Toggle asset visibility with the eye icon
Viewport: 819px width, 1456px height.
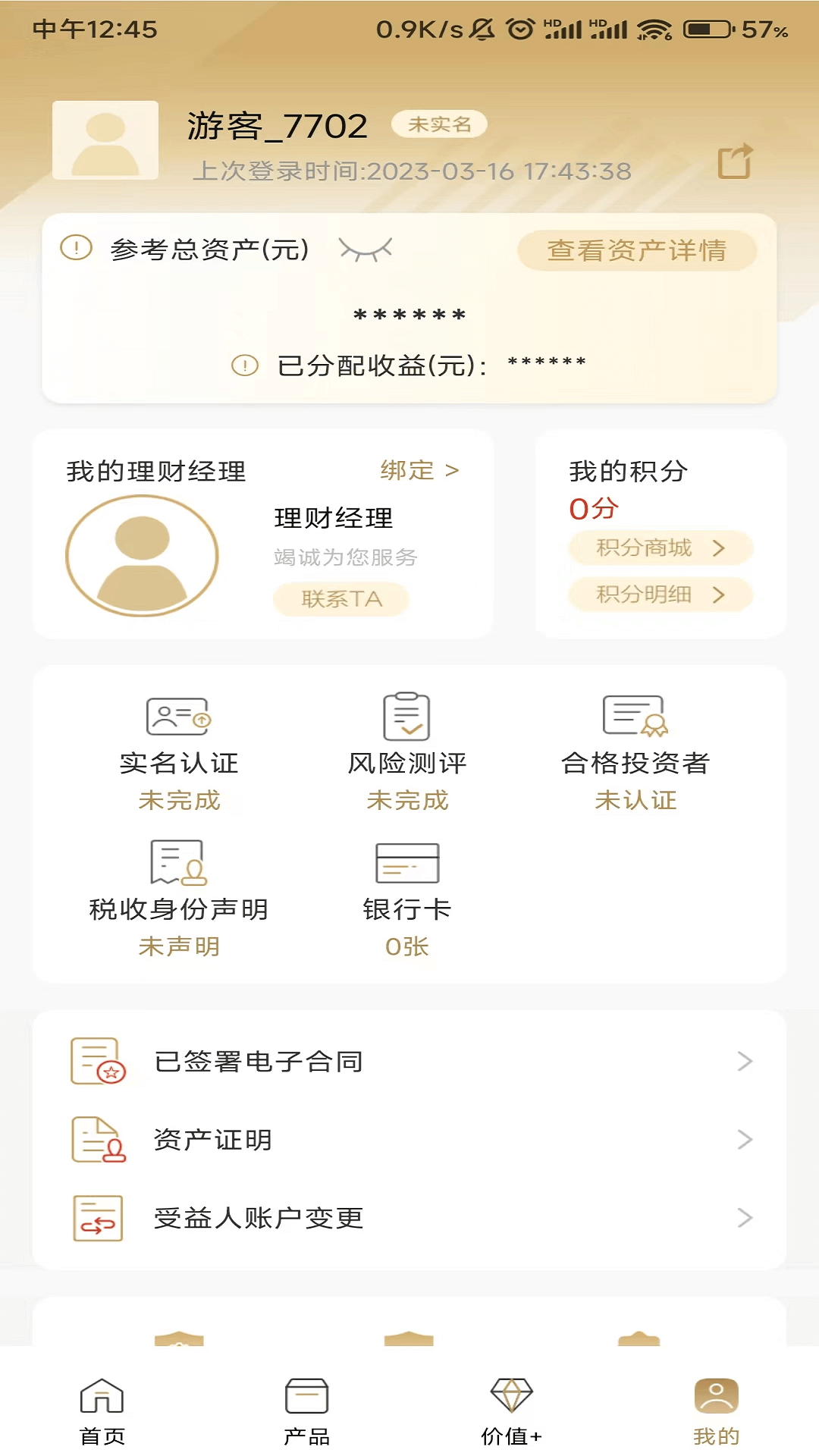pos(366,250)
